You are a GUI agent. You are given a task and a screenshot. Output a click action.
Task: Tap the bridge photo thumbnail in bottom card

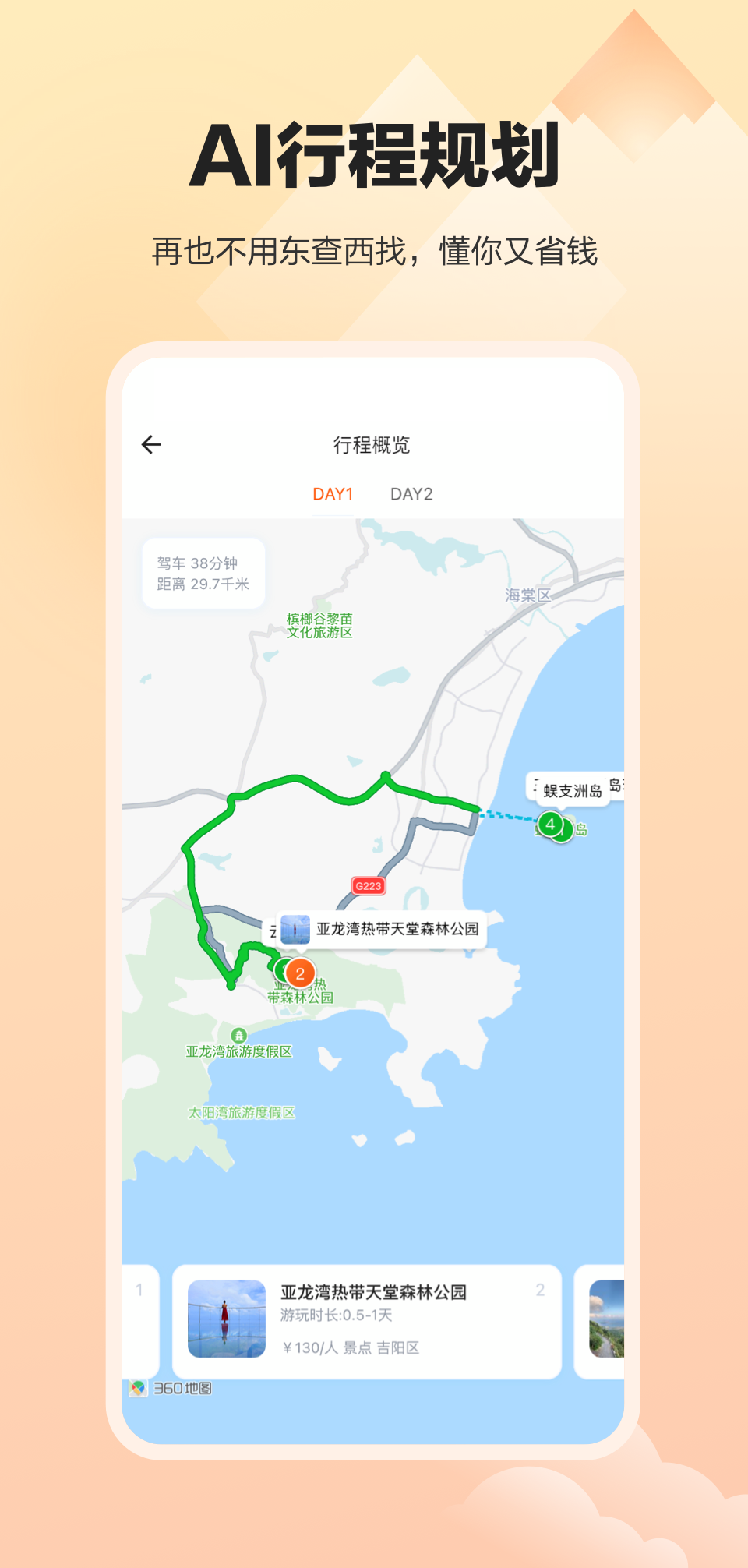227,1321
